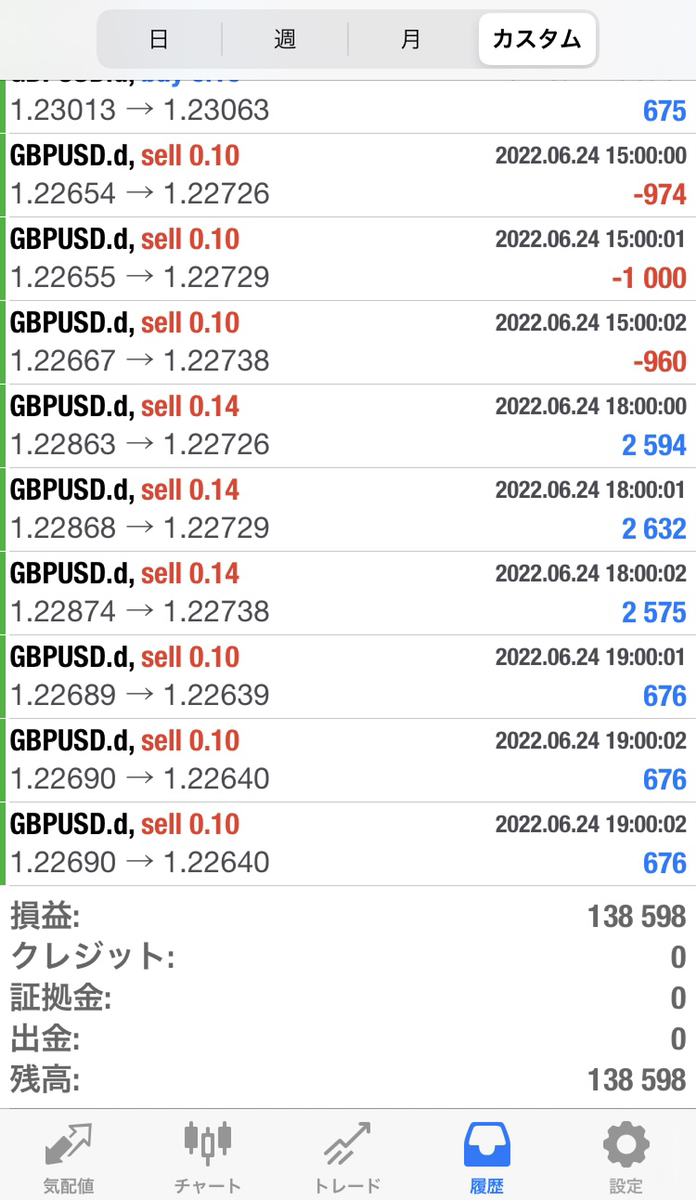Expand the sell trade at 19:00:01
Image resolution: width=696 pixels, height=1200 pixels.
[348, 676]
